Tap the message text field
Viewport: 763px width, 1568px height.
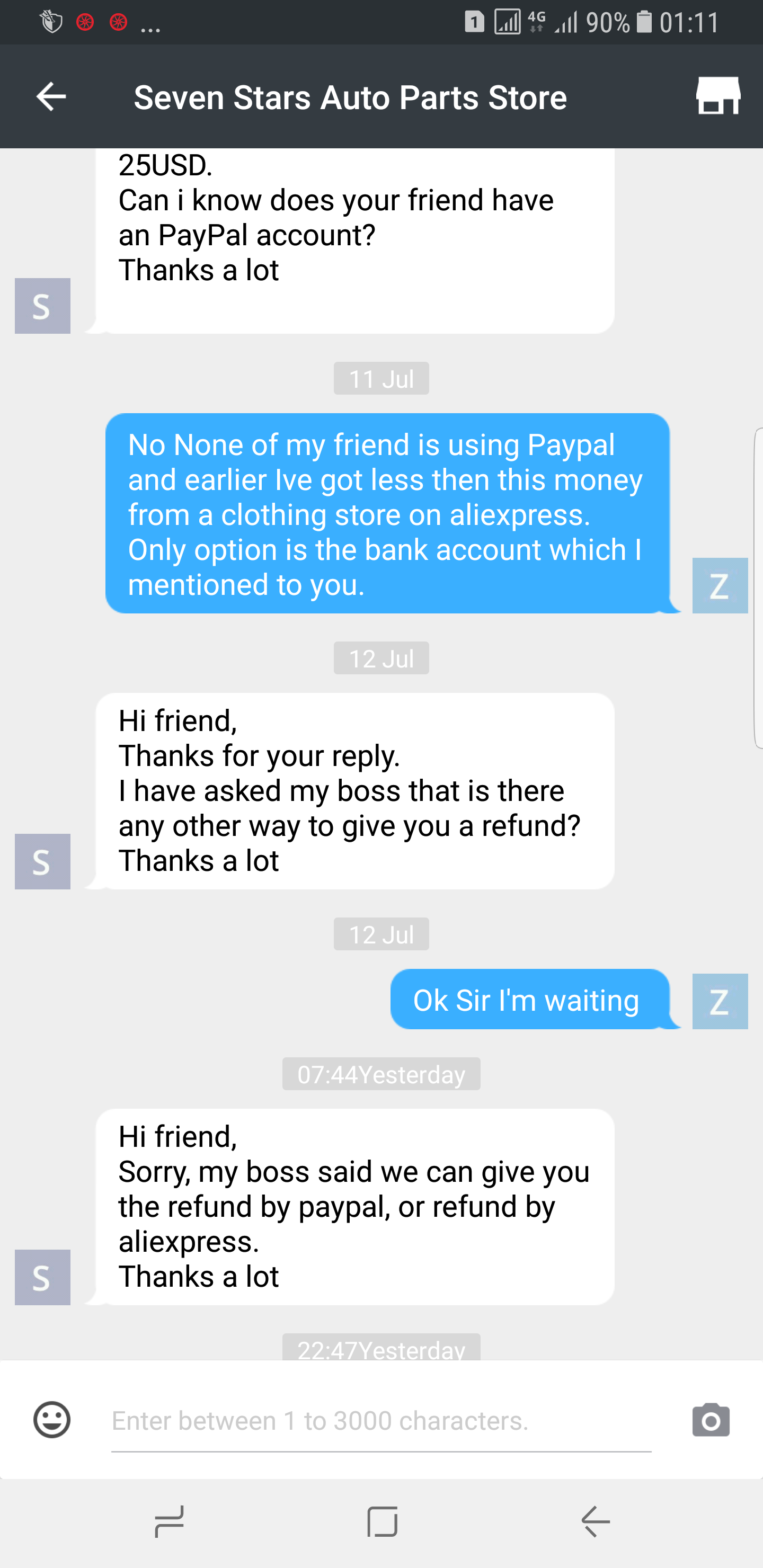381,1421
